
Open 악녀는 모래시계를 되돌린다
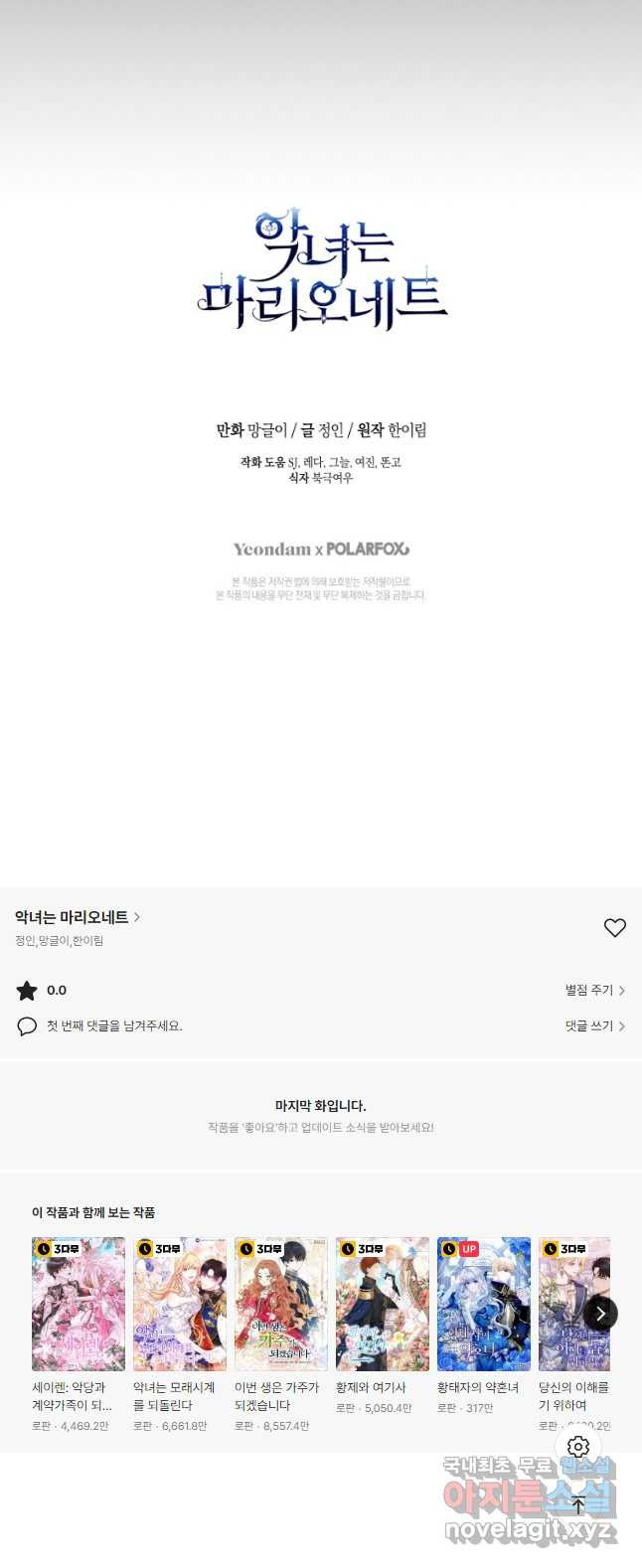click(180, 1305)
